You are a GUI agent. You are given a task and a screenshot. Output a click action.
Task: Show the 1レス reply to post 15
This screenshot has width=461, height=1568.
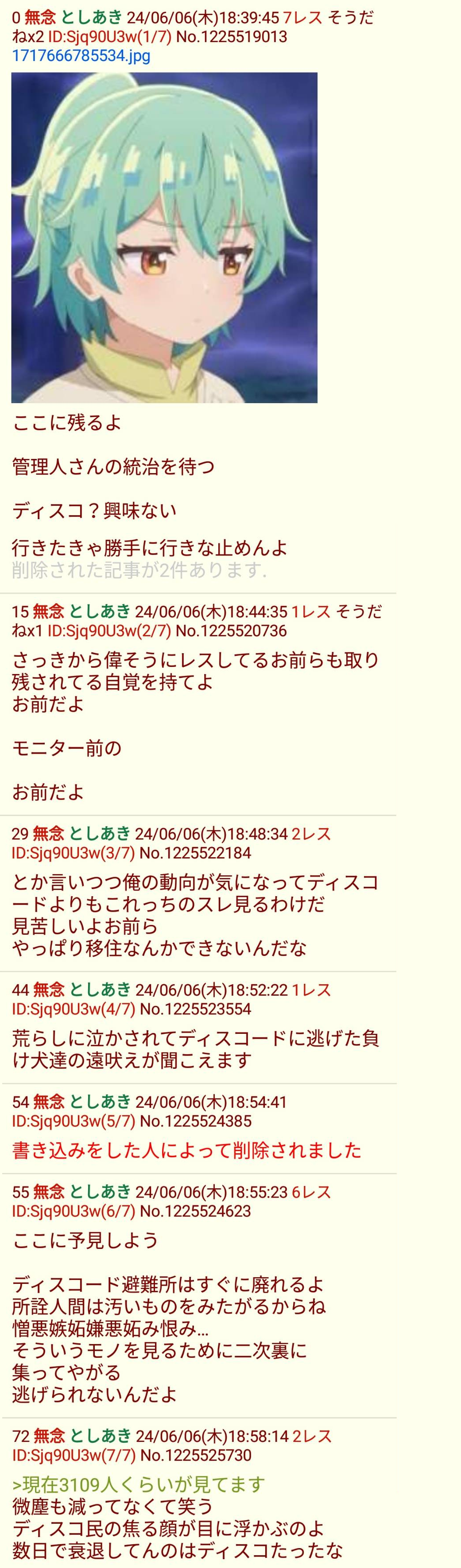pyautogui.click(x=310, y=612)
